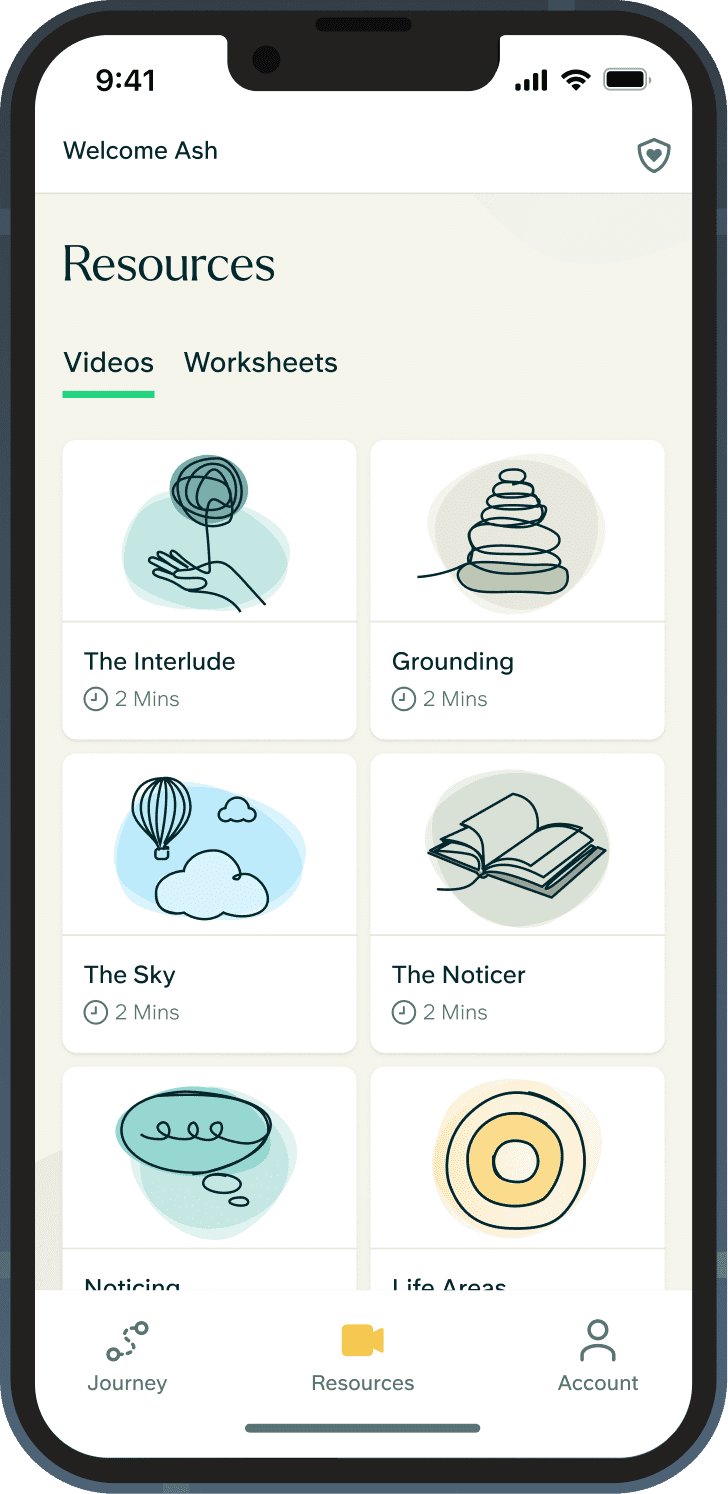Open the Life Areas video card
This screenshot has height=1494, width=728.
pyautogui.click(x=517, y=1170)
